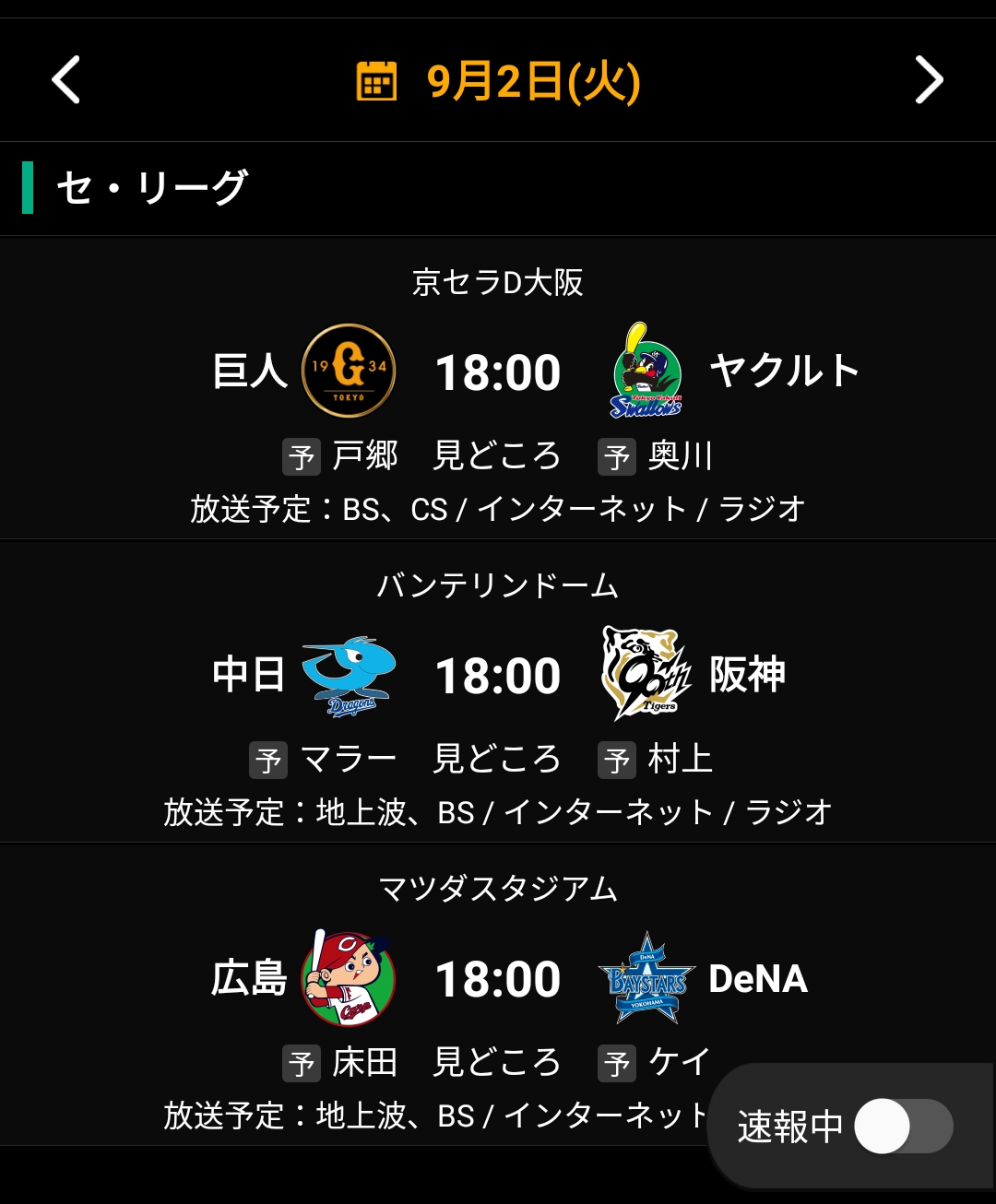996x1204 pixels.
Task: View 見どころ for 中日 vs 阪神
Action: pos(497,759)
